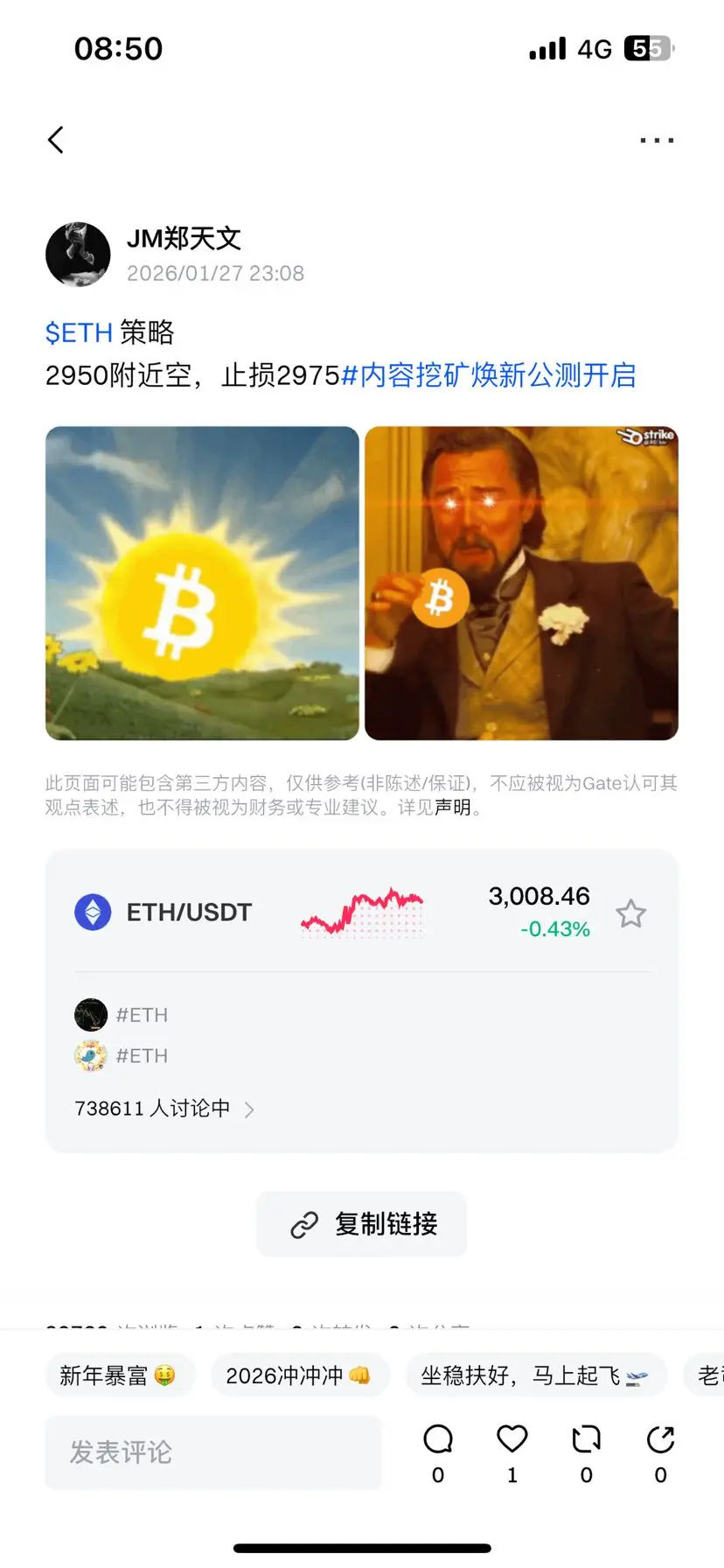724x1568 pixels.
Task: Tap the 复制链接 button
Action: click(361, 1223)
